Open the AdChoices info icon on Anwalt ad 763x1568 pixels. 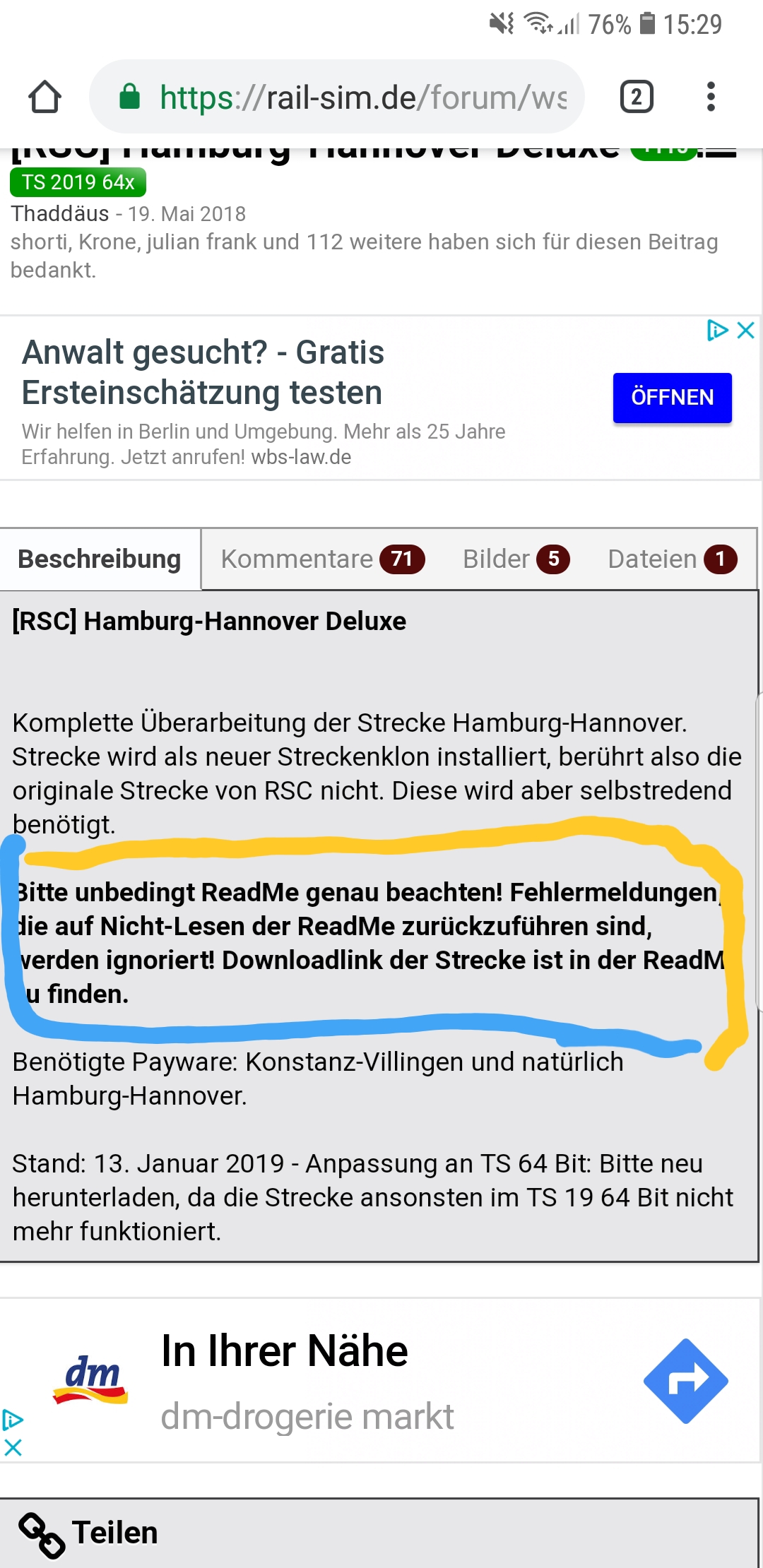pyautogui.click(x=717, y=330)
